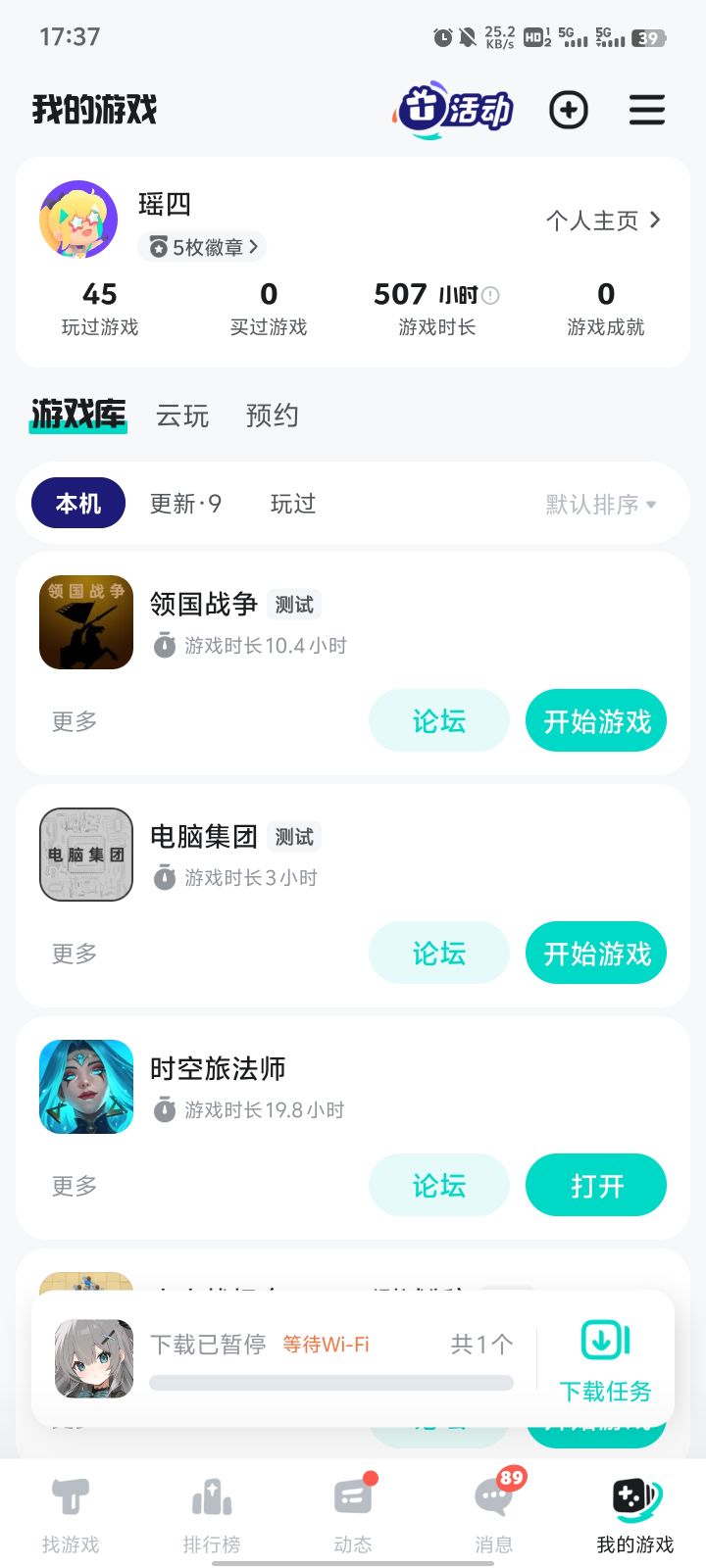Select the 更新·9 filter

point(185,504)
